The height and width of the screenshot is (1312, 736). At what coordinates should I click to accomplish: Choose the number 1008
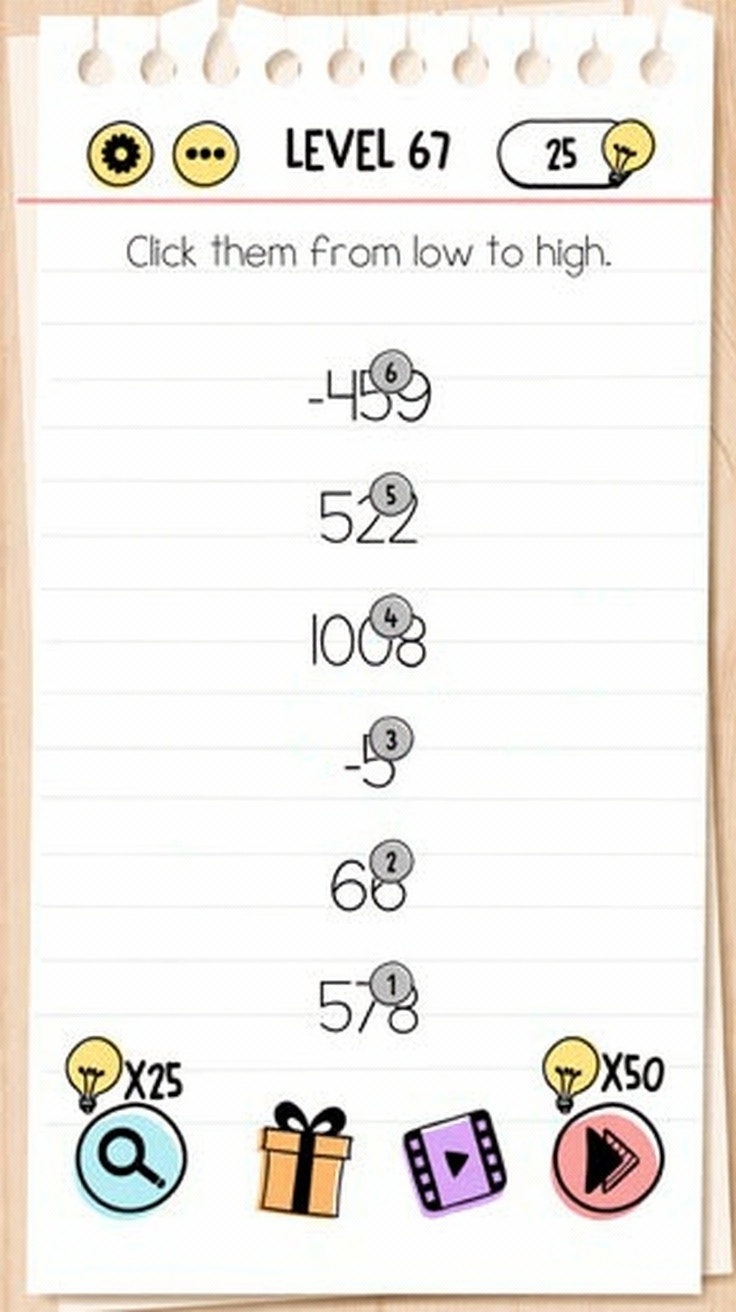tap(368, 641)
